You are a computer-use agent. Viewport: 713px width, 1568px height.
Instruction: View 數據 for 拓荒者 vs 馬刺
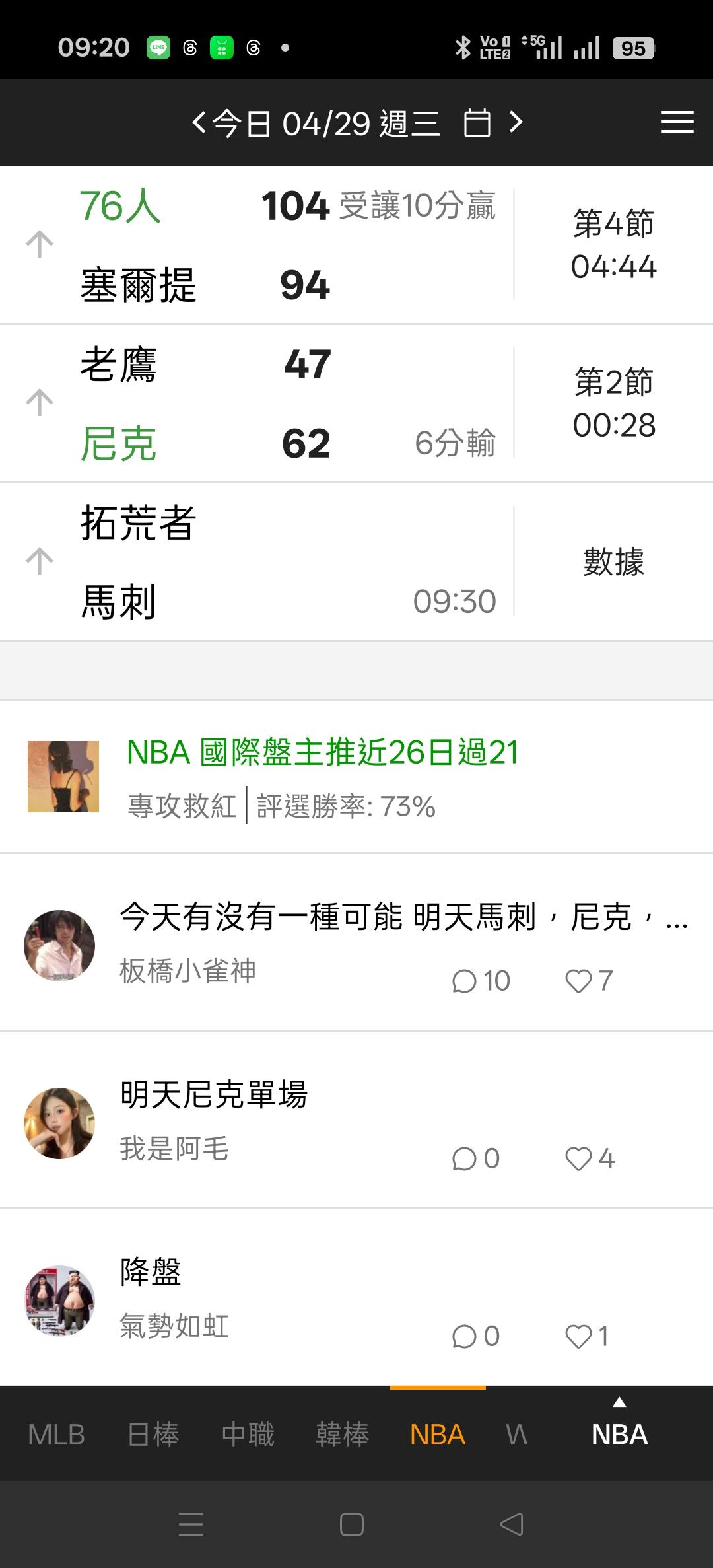click(x=613, y=561)
